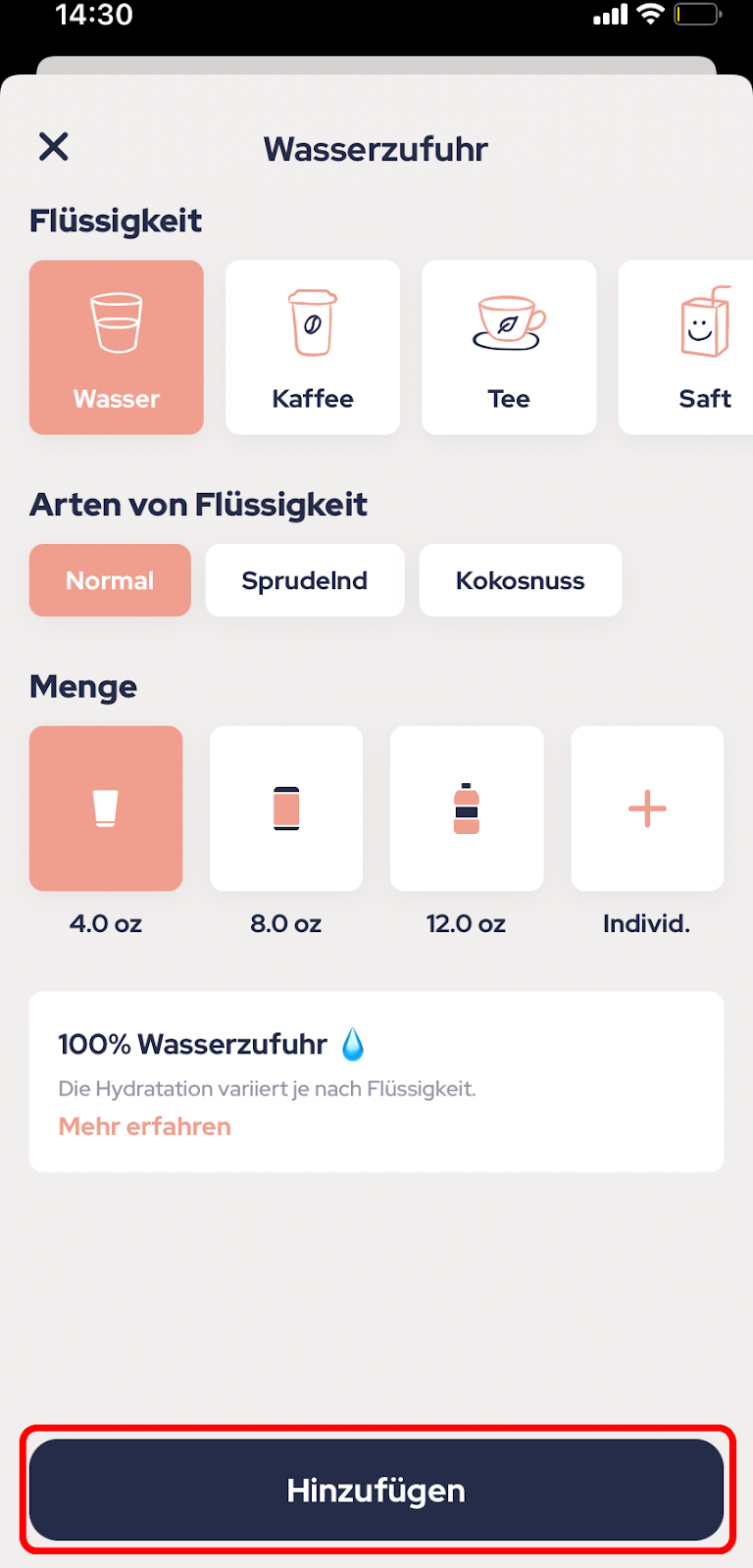Select the Kokosnuss water type

pos(521,580)
